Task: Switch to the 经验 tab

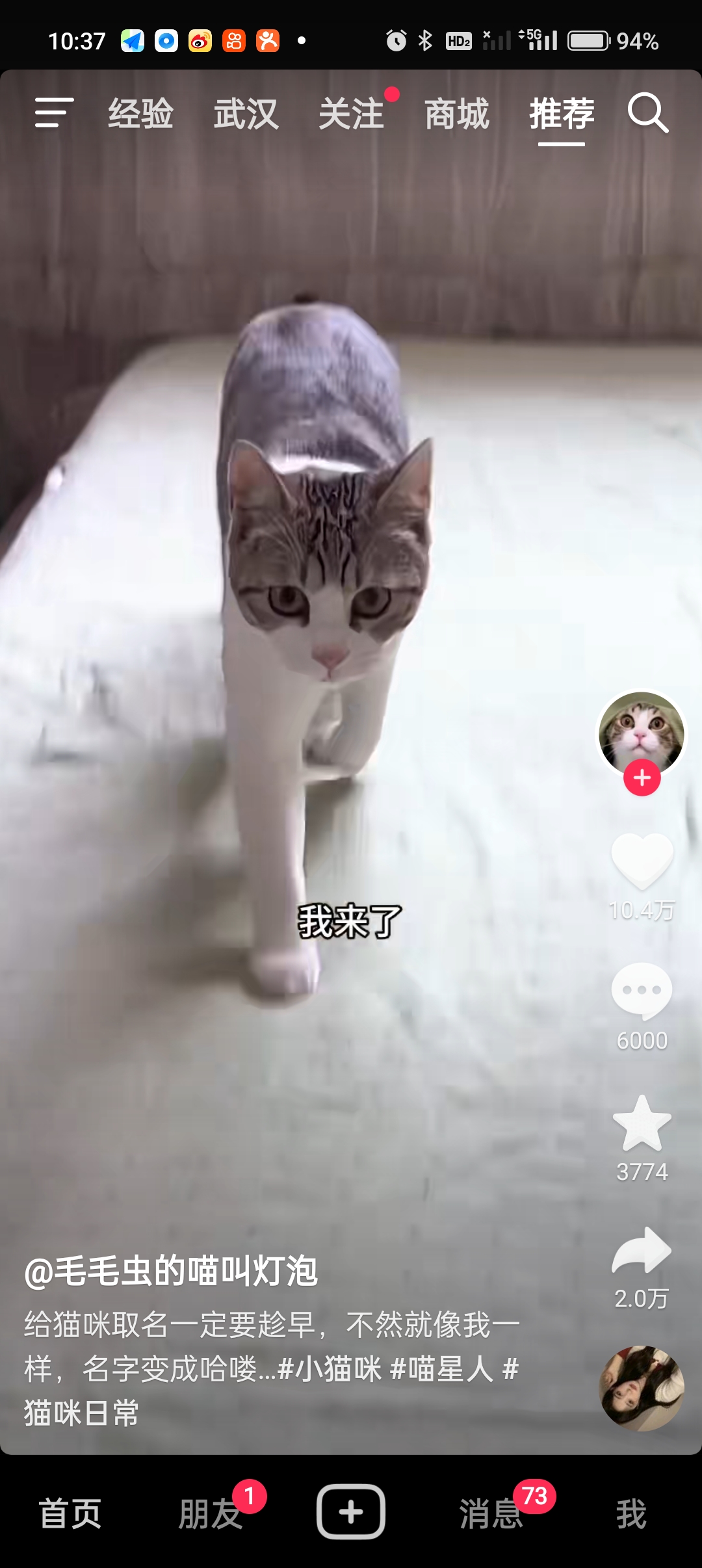Action: (140, 114)
